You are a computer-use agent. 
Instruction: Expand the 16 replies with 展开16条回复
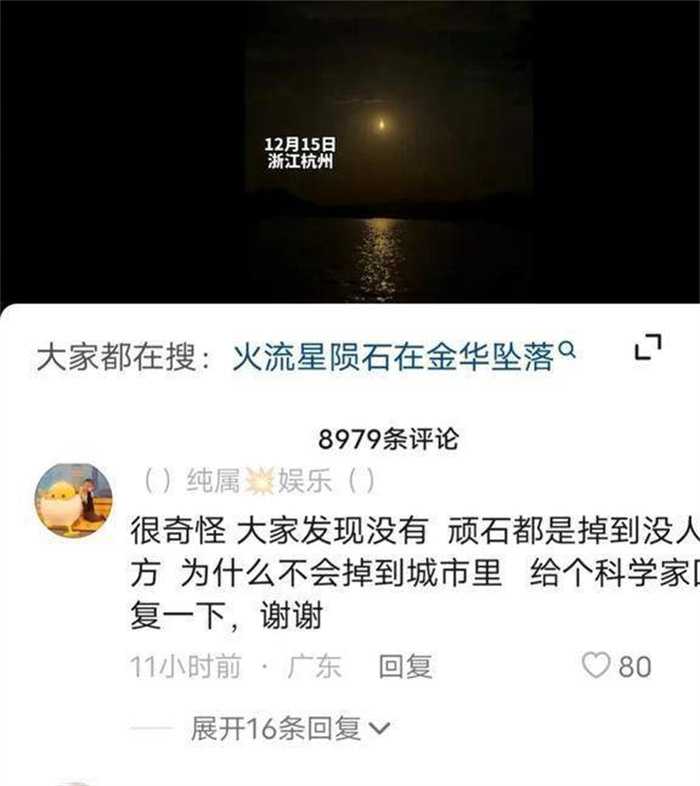(291, 729)
